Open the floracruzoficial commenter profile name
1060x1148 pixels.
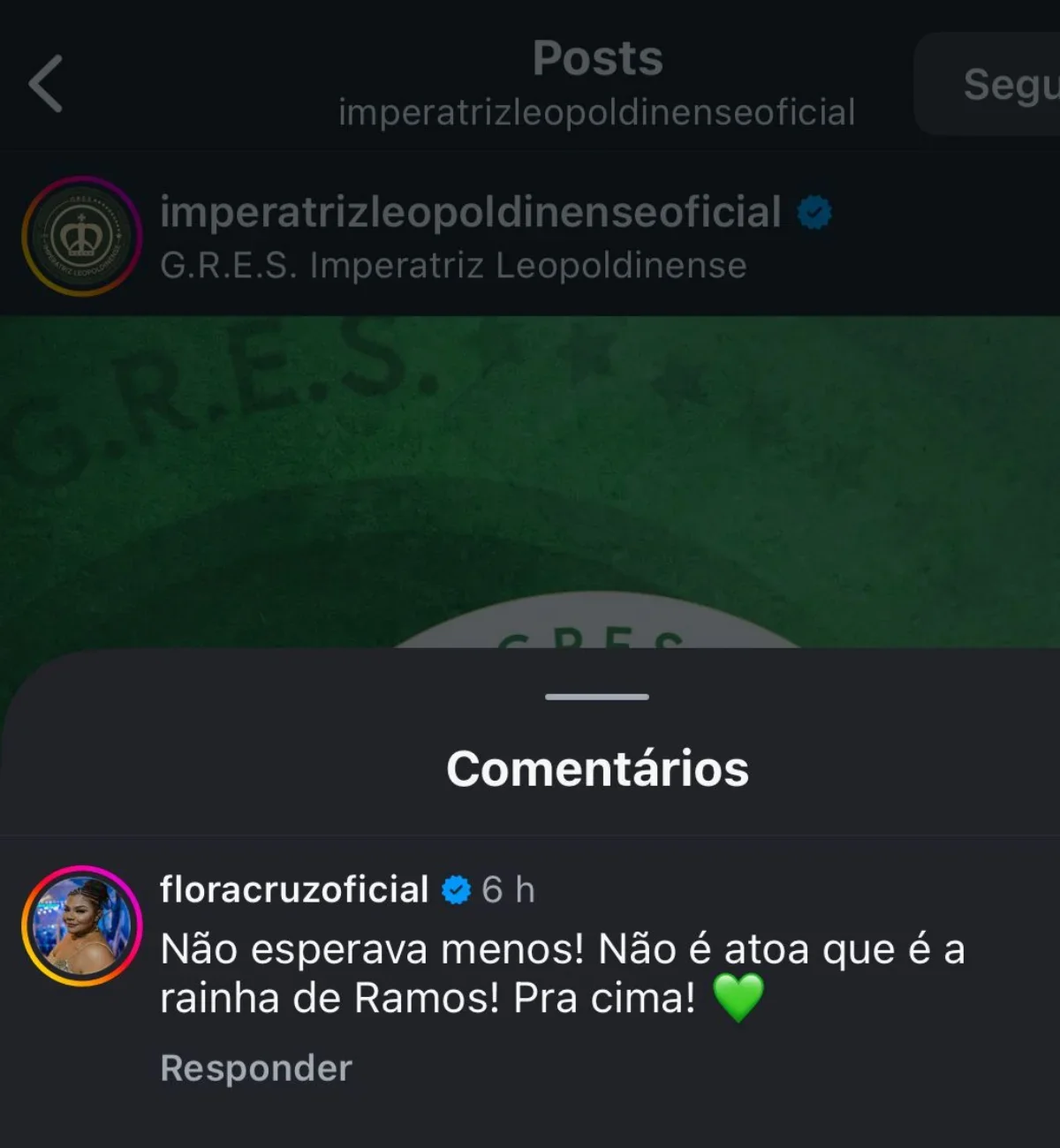pyautogui.click(x=294, y=889)
